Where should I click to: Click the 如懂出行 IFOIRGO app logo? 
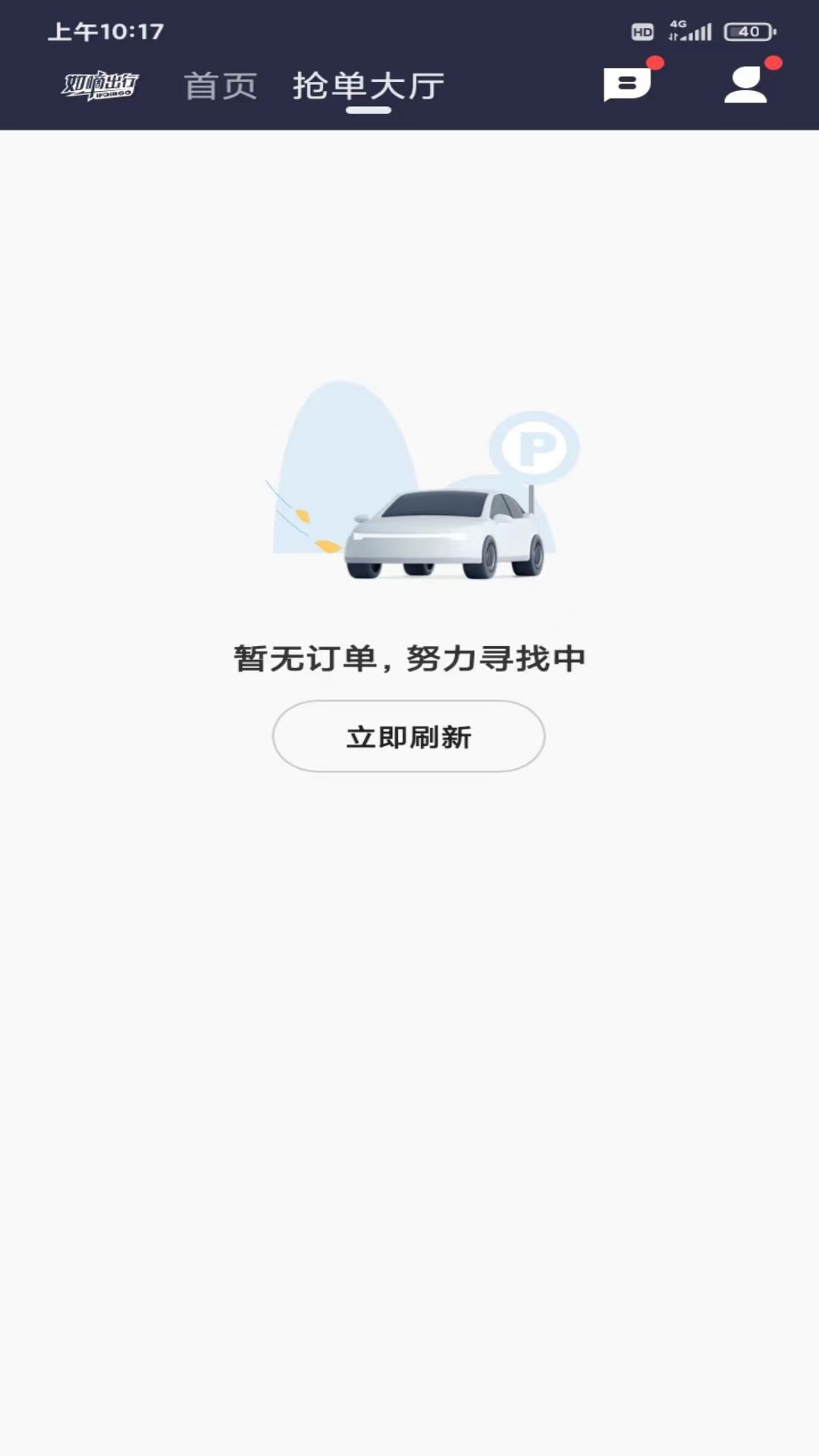[x=99, y=86]
